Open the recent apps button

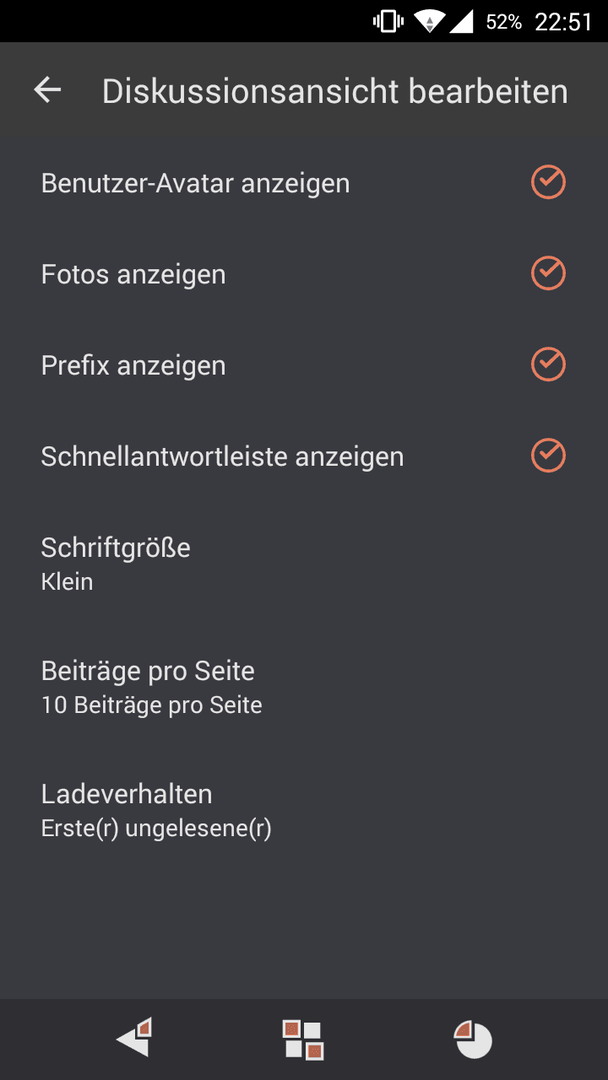tap(473, 1039)
